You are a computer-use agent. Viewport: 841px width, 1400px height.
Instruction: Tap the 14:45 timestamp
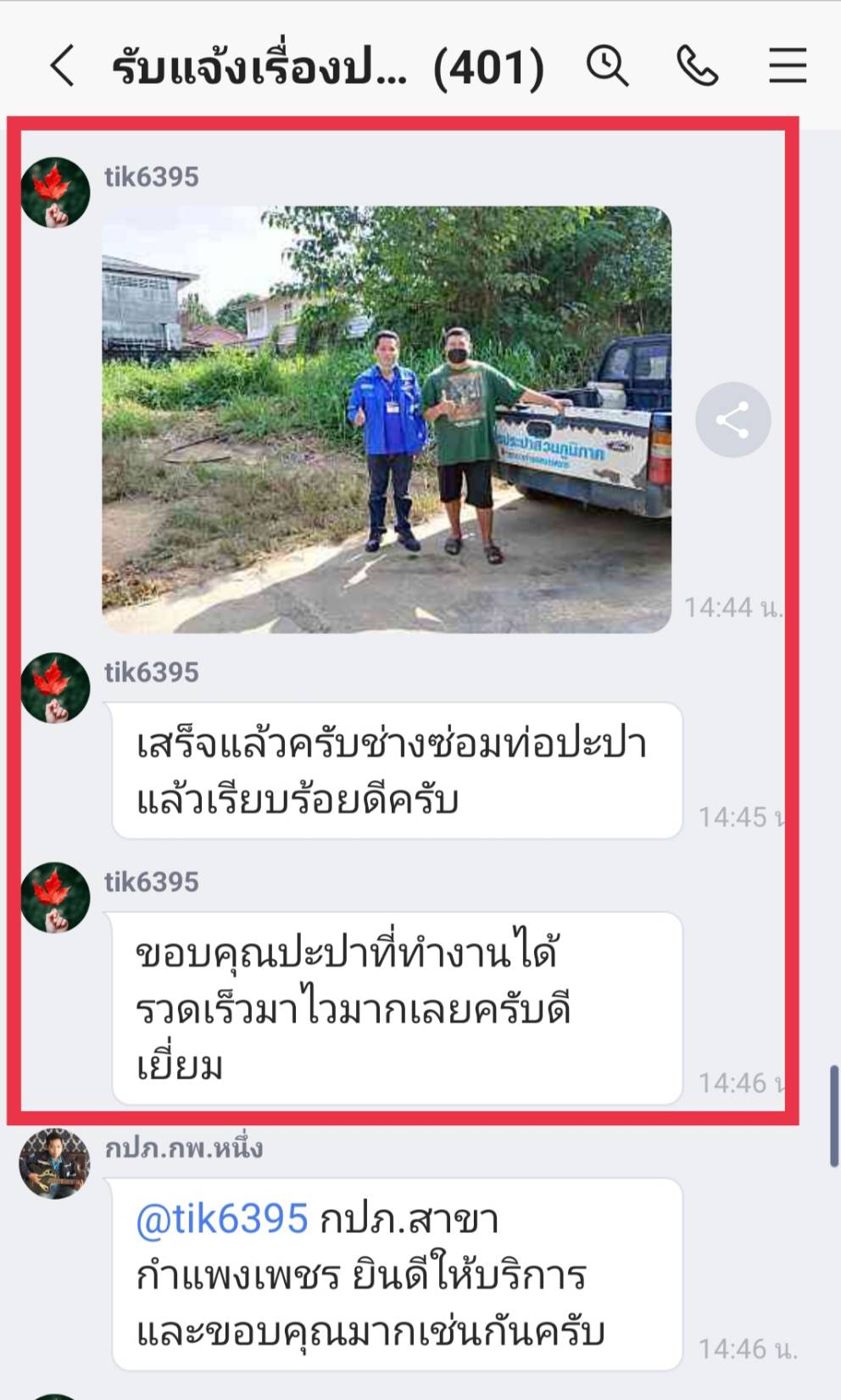[738, 816]
